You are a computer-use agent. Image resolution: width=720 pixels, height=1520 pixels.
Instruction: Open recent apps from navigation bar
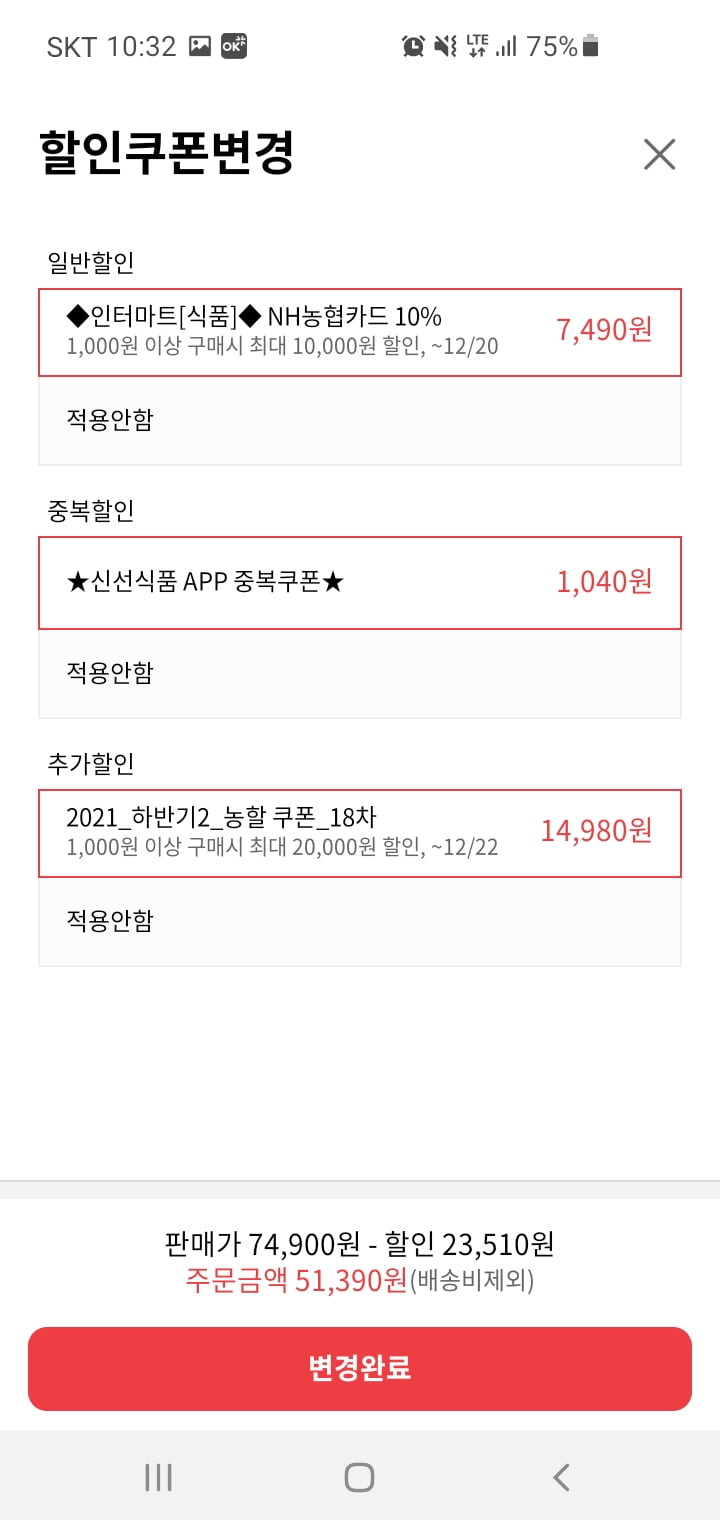158,1477
